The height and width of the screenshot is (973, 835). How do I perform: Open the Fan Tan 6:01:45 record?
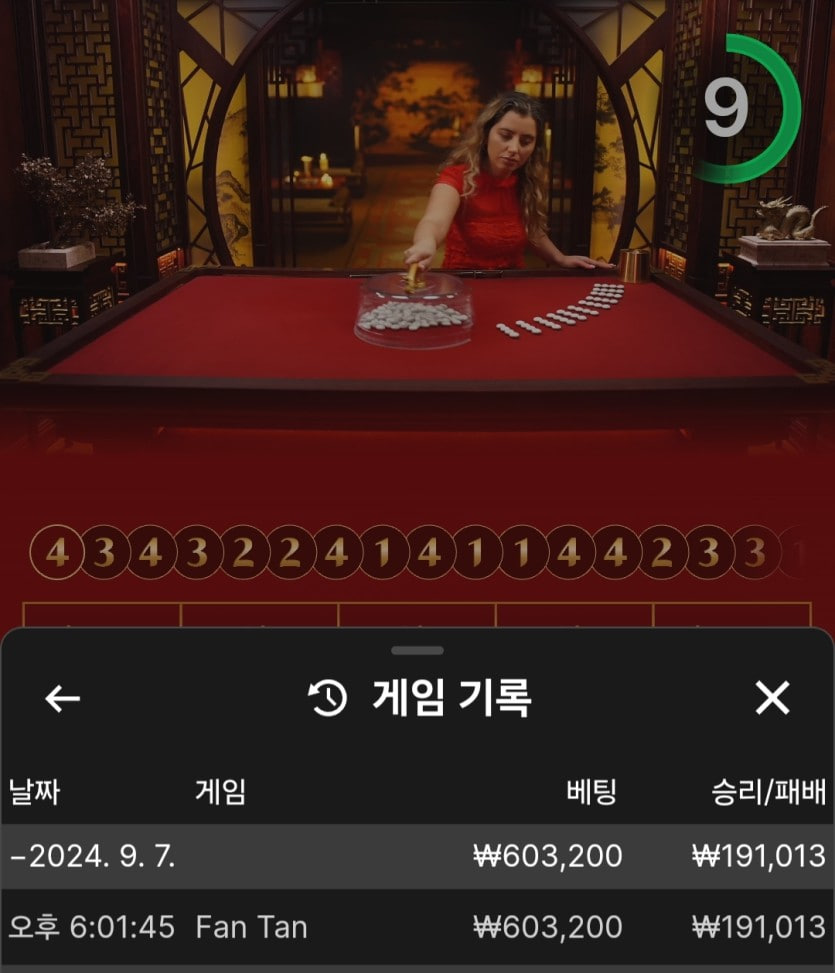[x=417, y=927]
